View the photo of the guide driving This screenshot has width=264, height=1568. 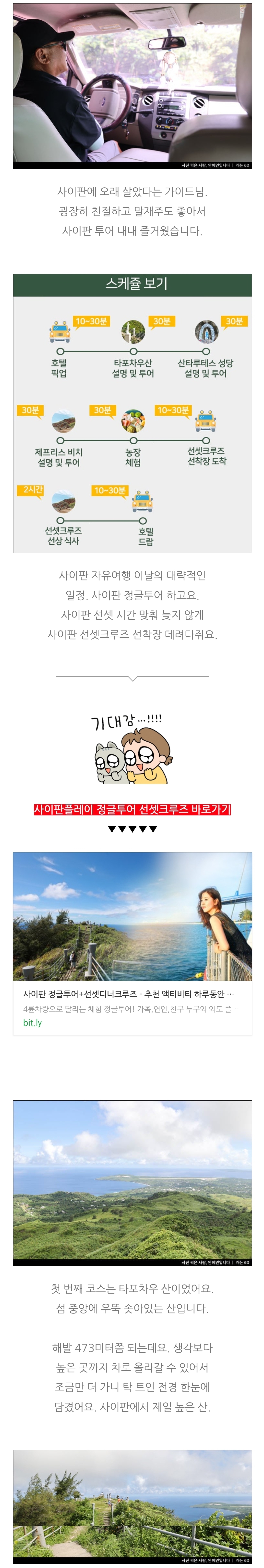132,85
